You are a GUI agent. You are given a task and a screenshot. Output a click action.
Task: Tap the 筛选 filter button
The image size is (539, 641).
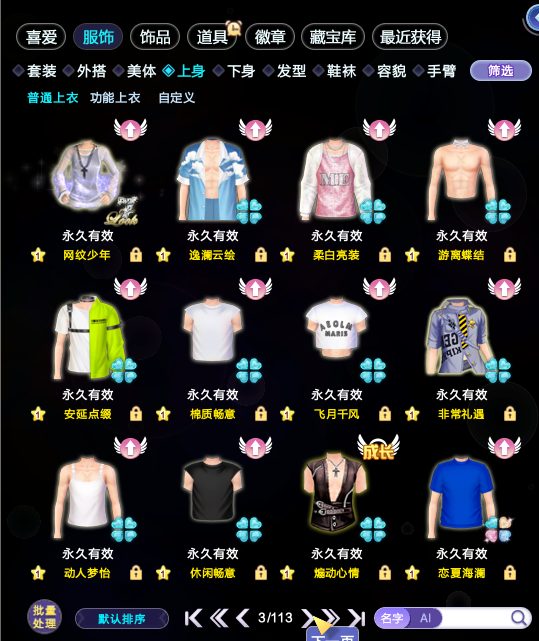coord(501,71)
